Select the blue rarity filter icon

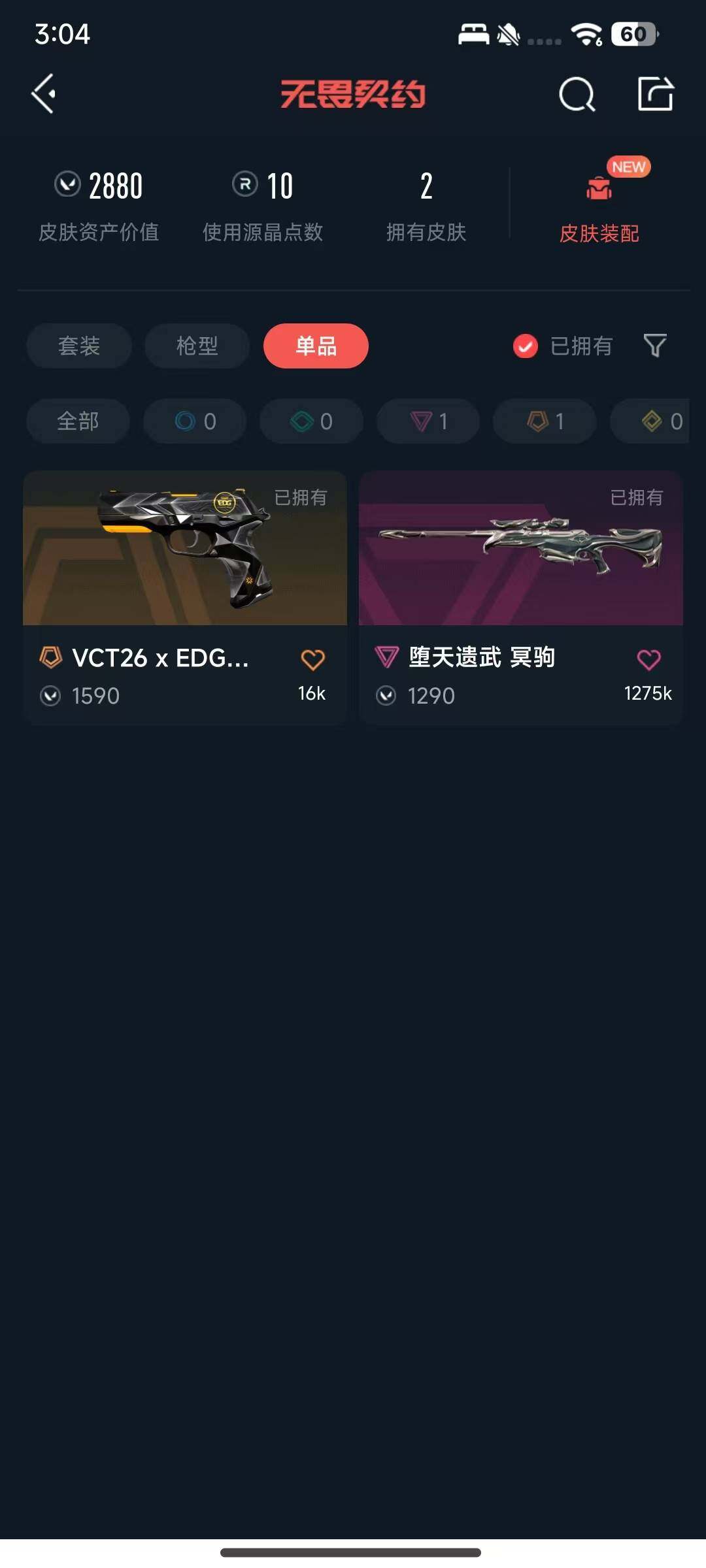point(195,421)
